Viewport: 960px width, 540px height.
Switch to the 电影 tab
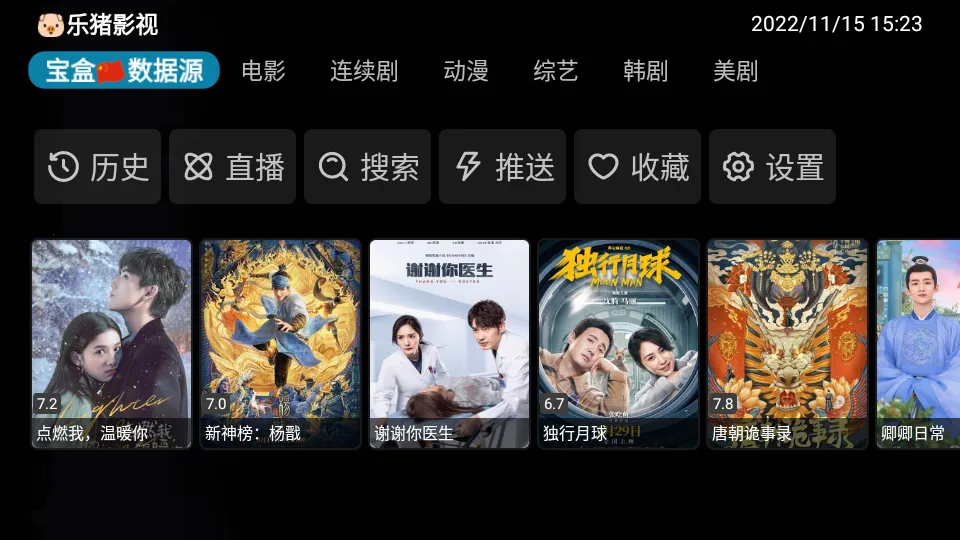tap(264, 71)
